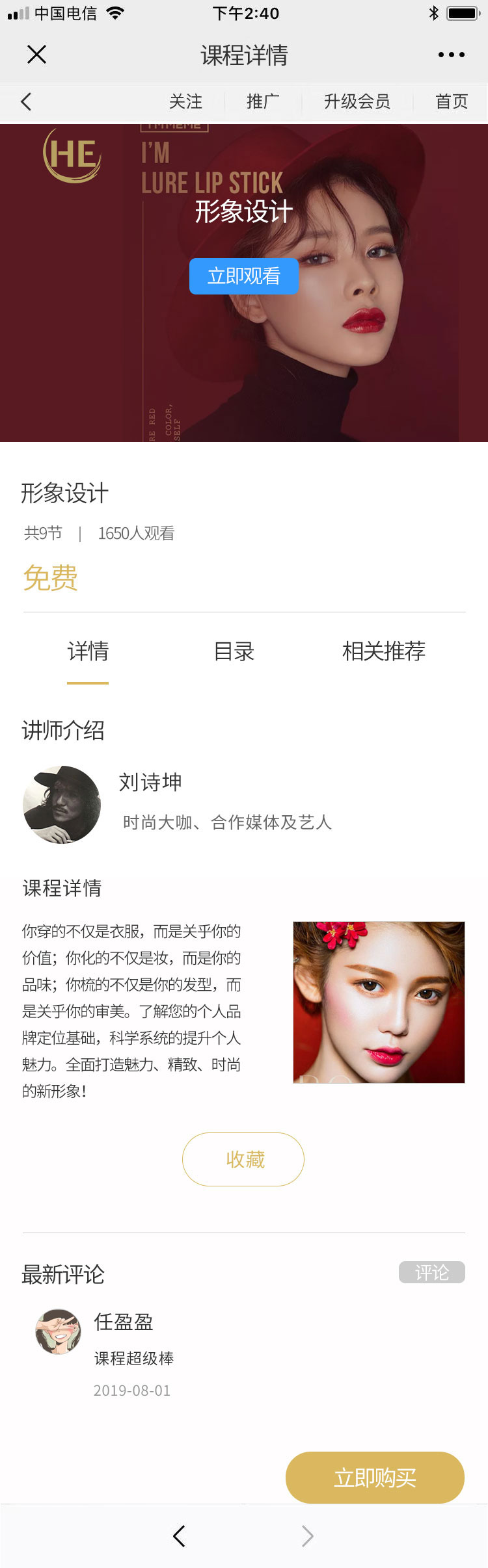Open the 相关推荐 tab
This screenshot has height=1568, width=488.
point(384,651)
